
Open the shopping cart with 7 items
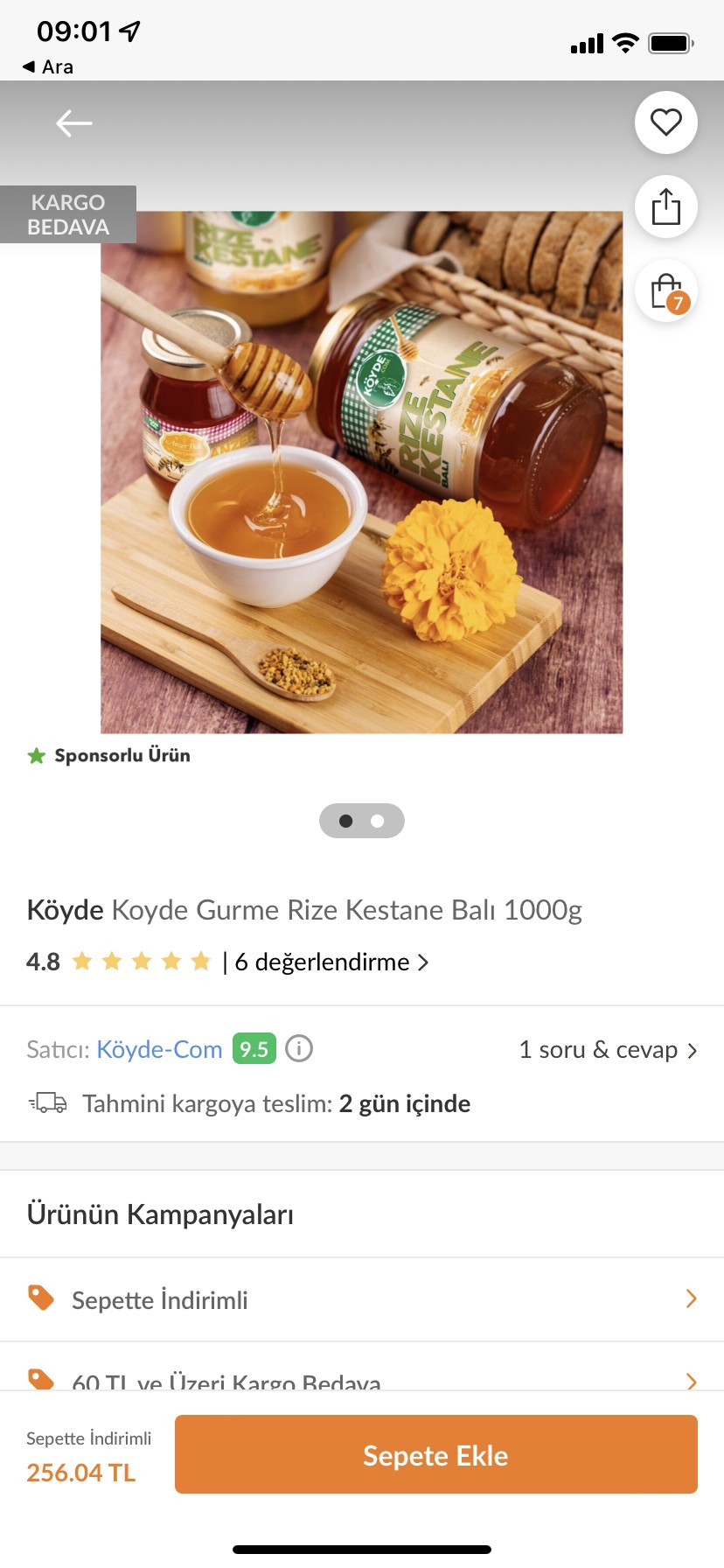tap(666, 291)
